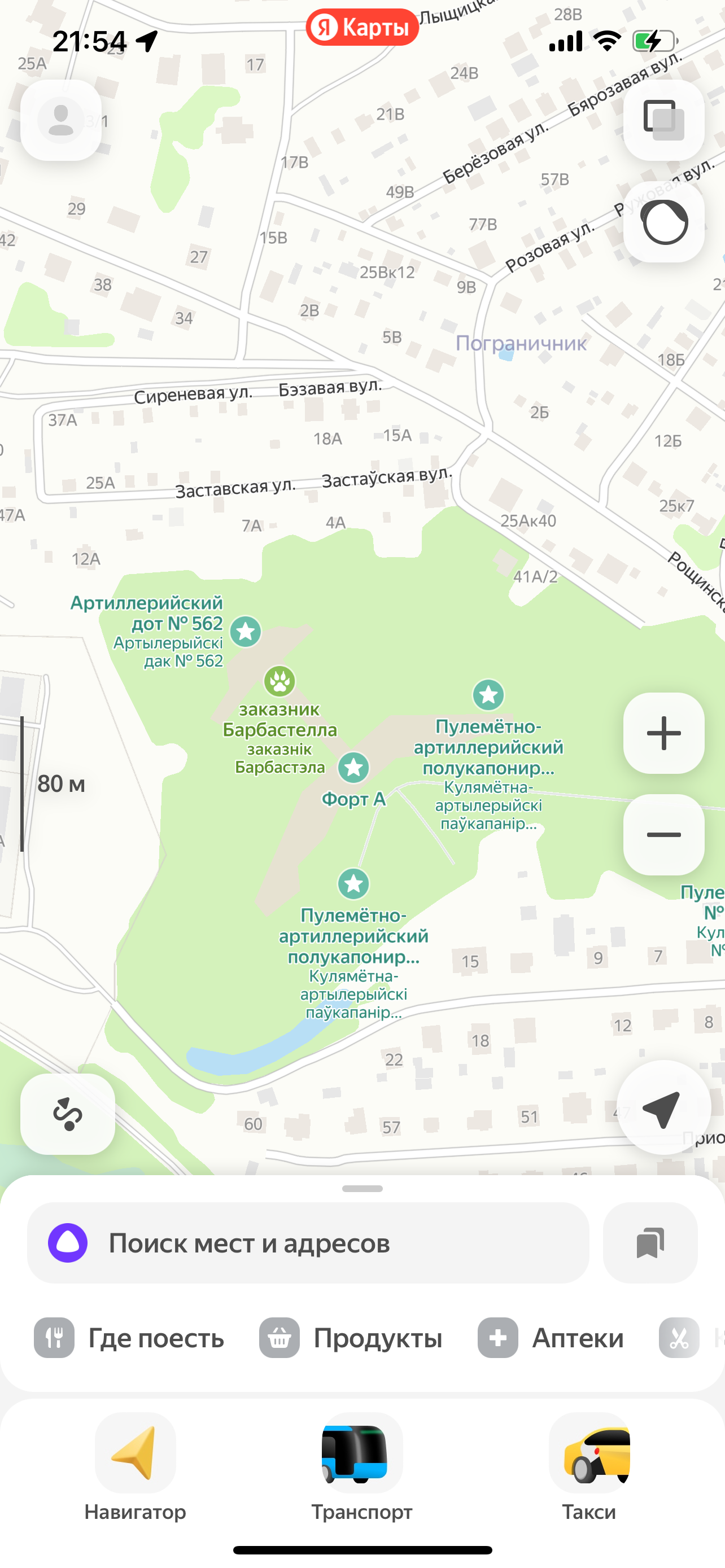
Task: Open the route builder button
Action: [x=68, y=1114]
